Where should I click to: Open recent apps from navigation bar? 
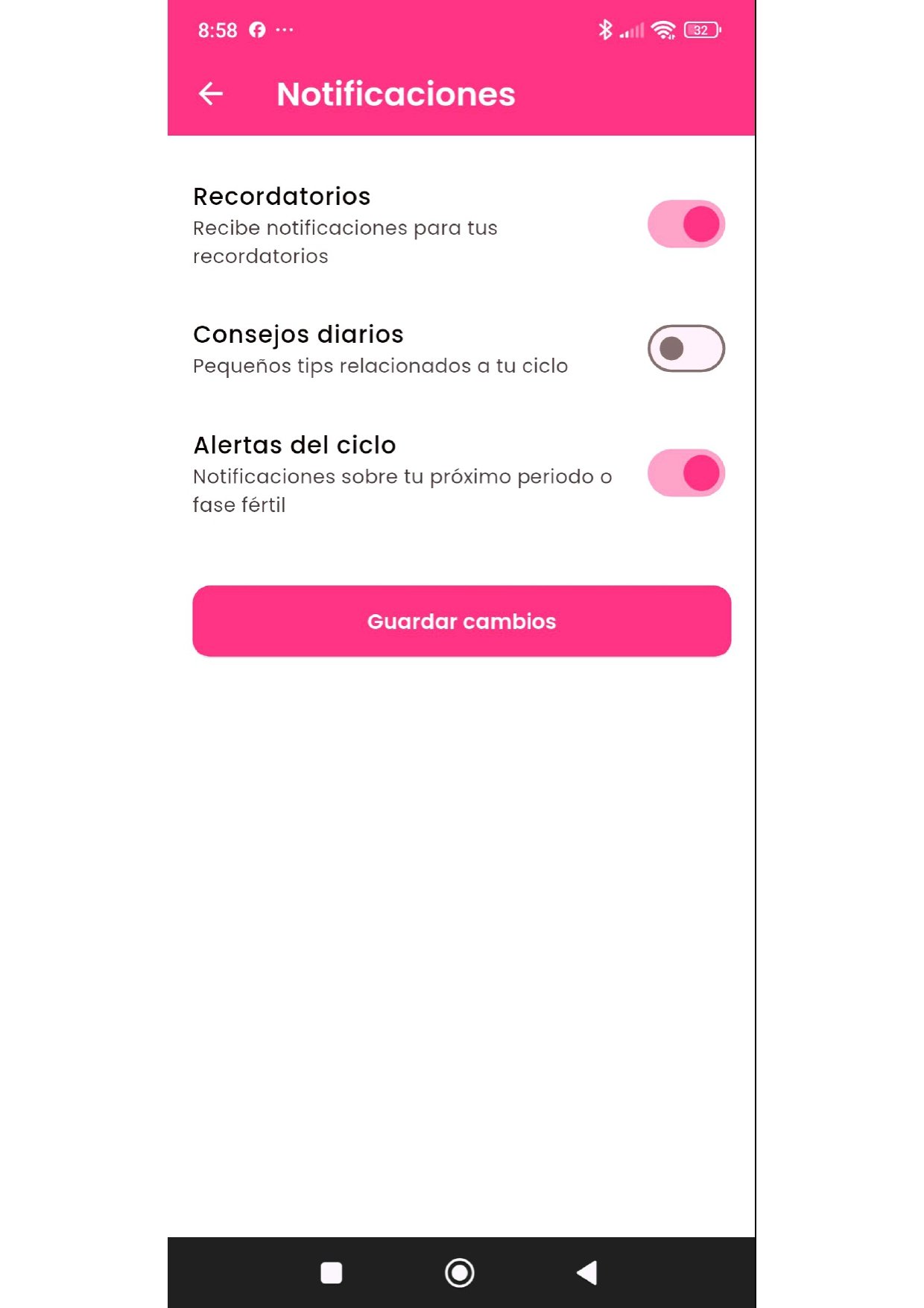(x=331, y=1272)
